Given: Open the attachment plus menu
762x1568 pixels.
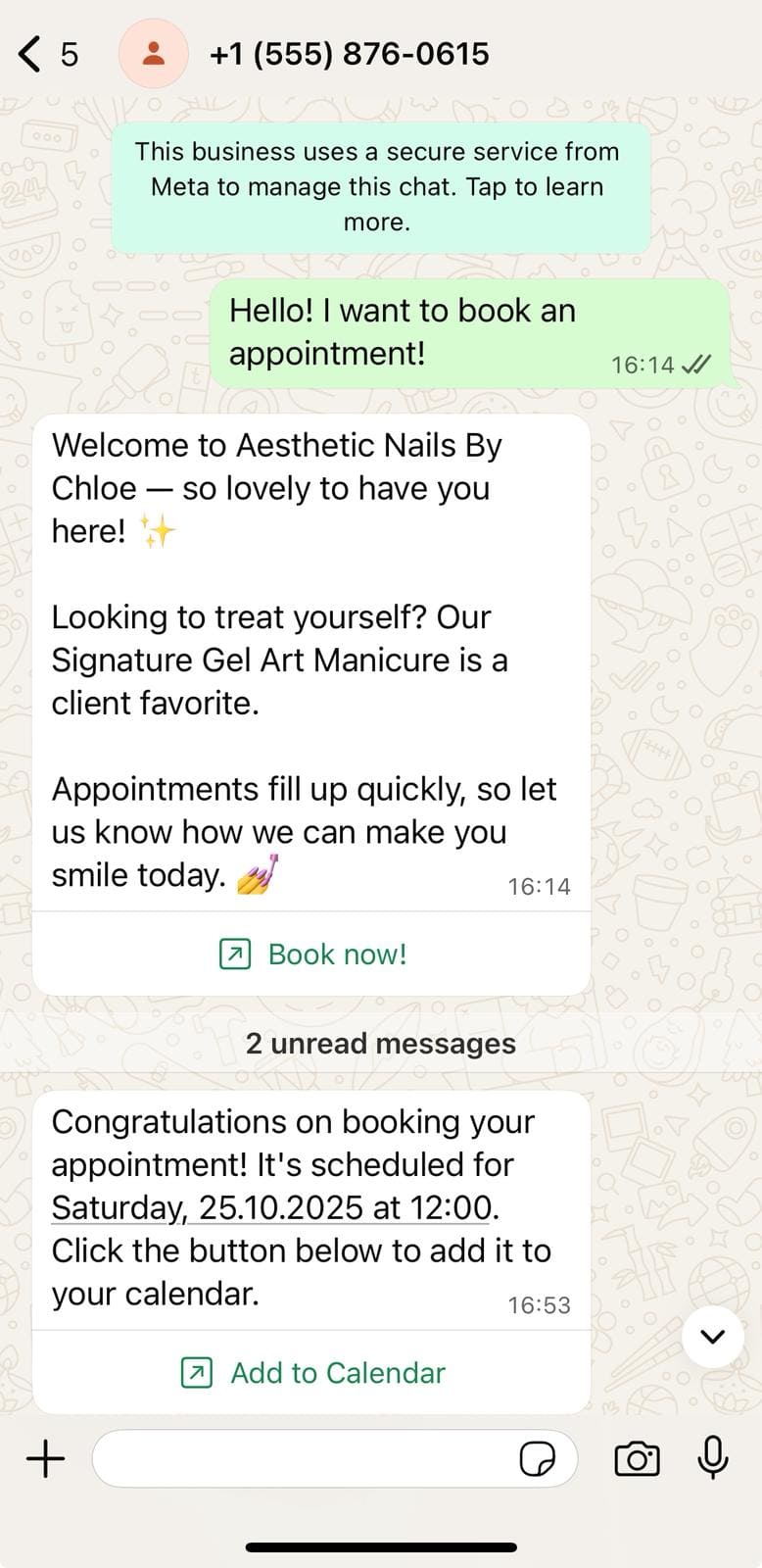Looking at the screenshot, I should point(45,1459).
